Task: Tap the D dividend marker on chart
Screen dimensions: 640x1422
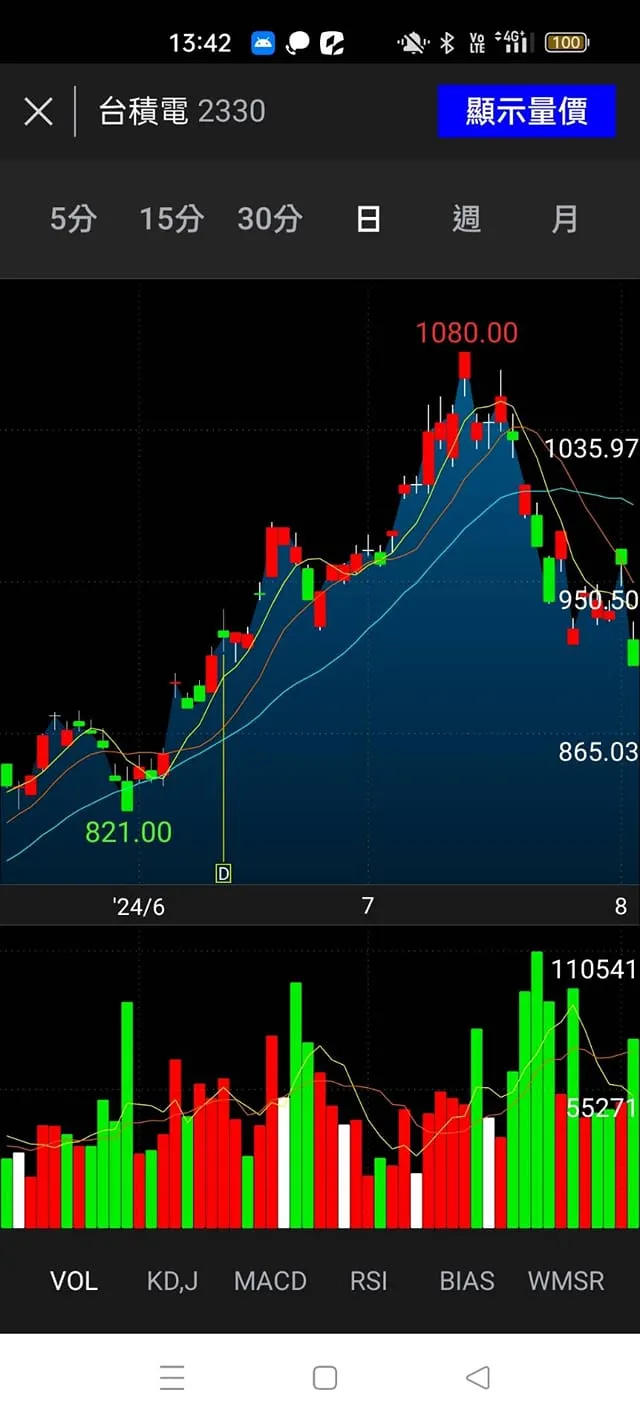Action: tap(223, 873)
